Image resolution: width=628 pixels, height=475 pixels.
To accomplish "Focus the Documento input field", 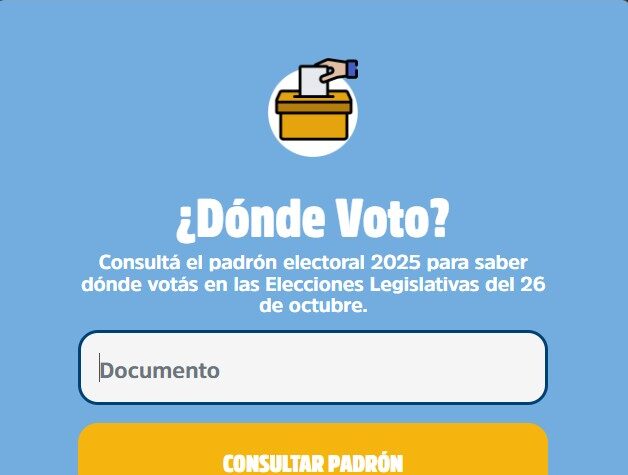I will 312,369.
